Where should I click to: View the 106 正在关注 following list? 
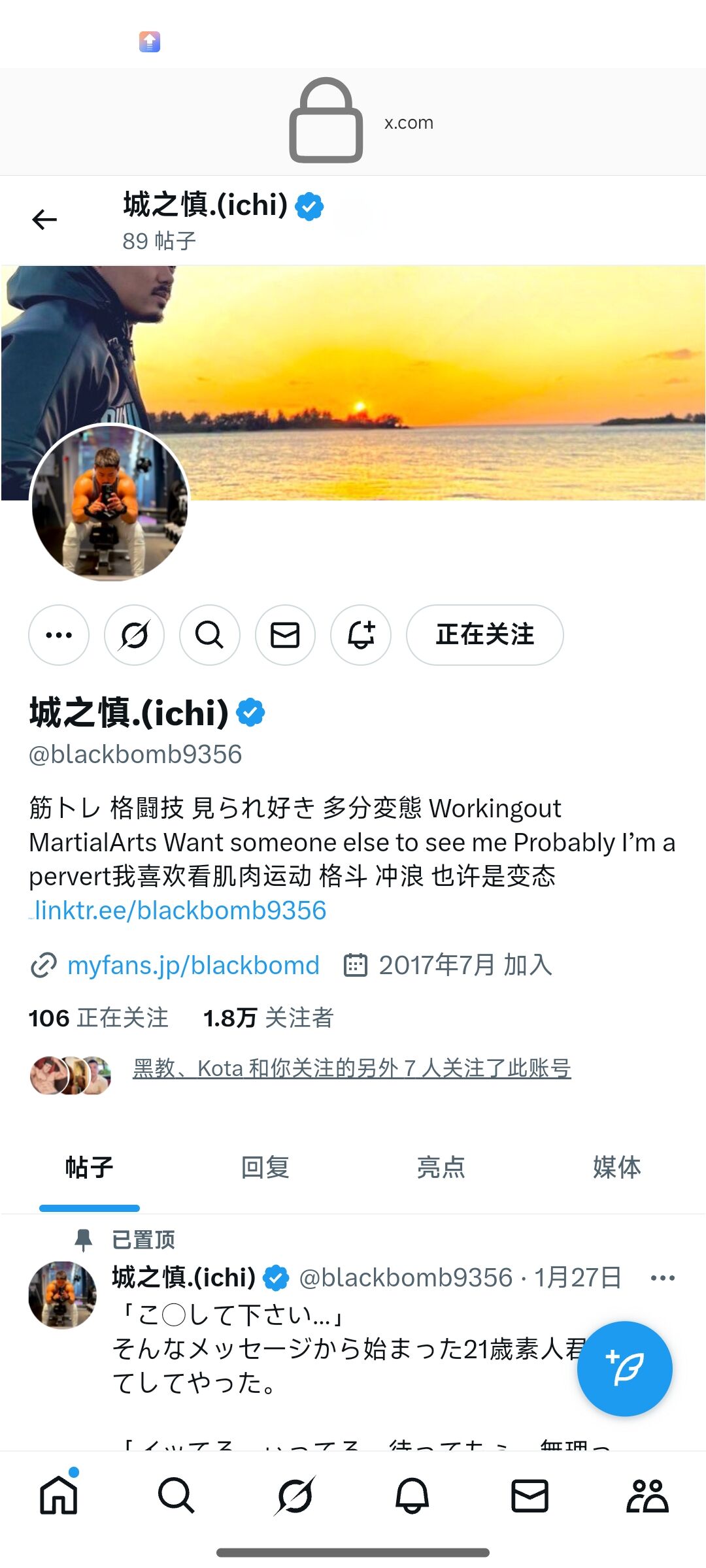pyautogui.click(x=99, y=1018)
